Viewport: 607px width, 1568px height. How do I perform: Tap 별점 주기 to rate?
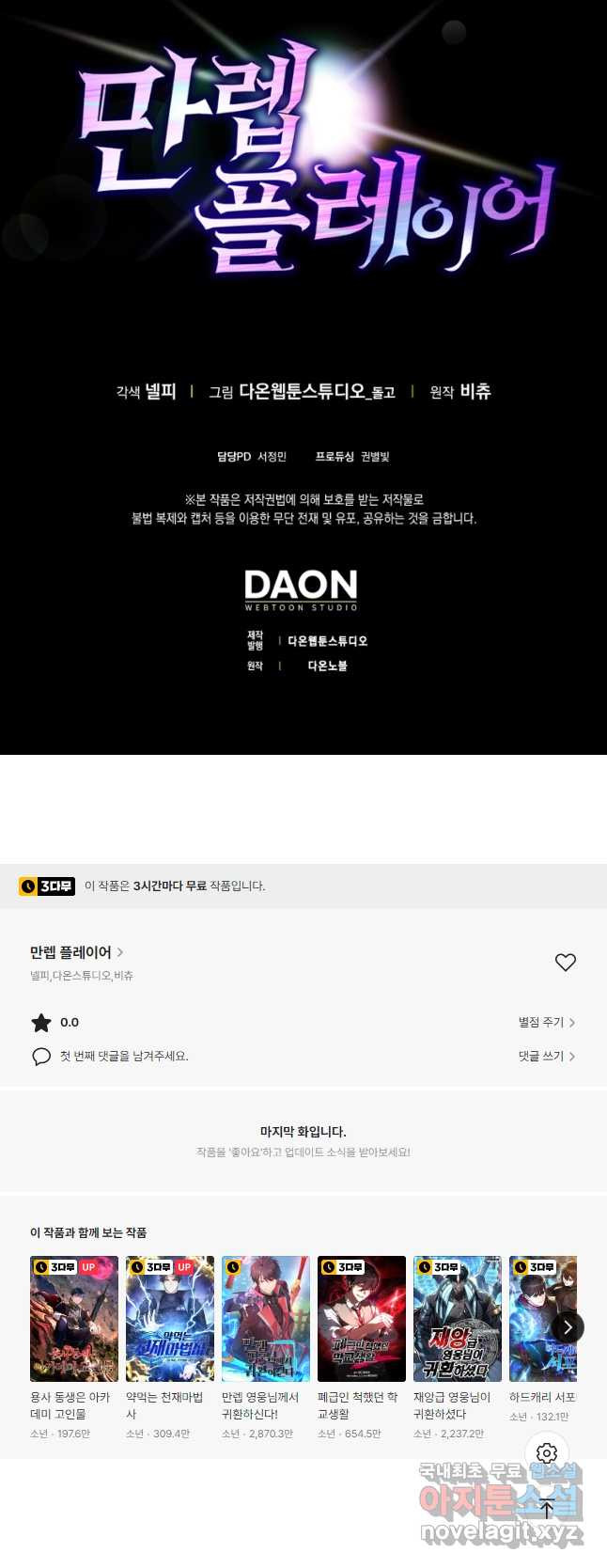click(546, 1022)
